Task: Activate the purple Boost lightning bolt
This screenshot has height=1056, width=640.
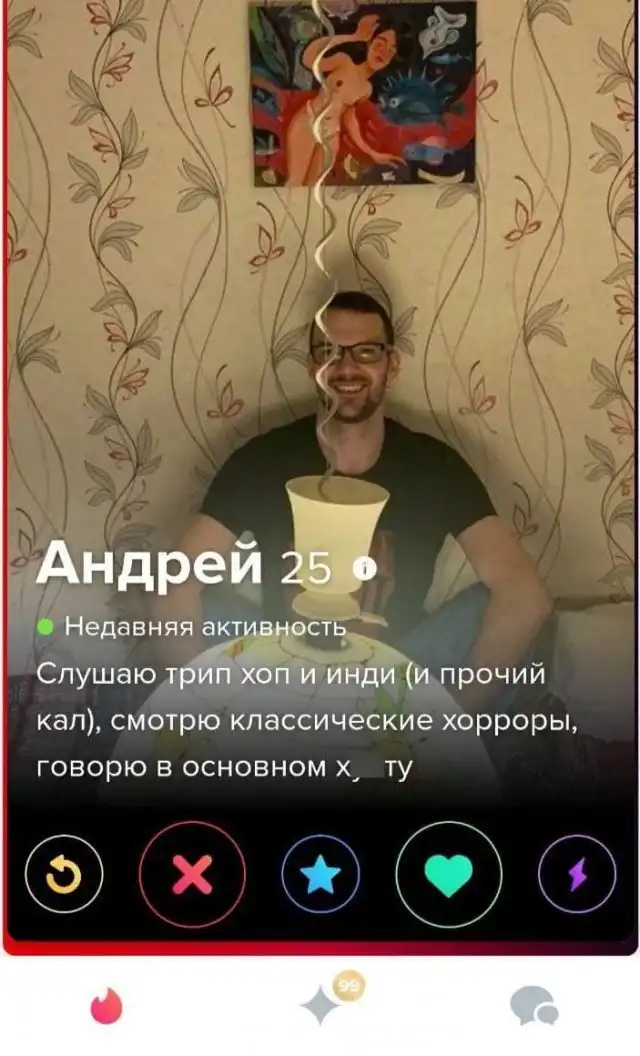Action: (x=576, y=877)
